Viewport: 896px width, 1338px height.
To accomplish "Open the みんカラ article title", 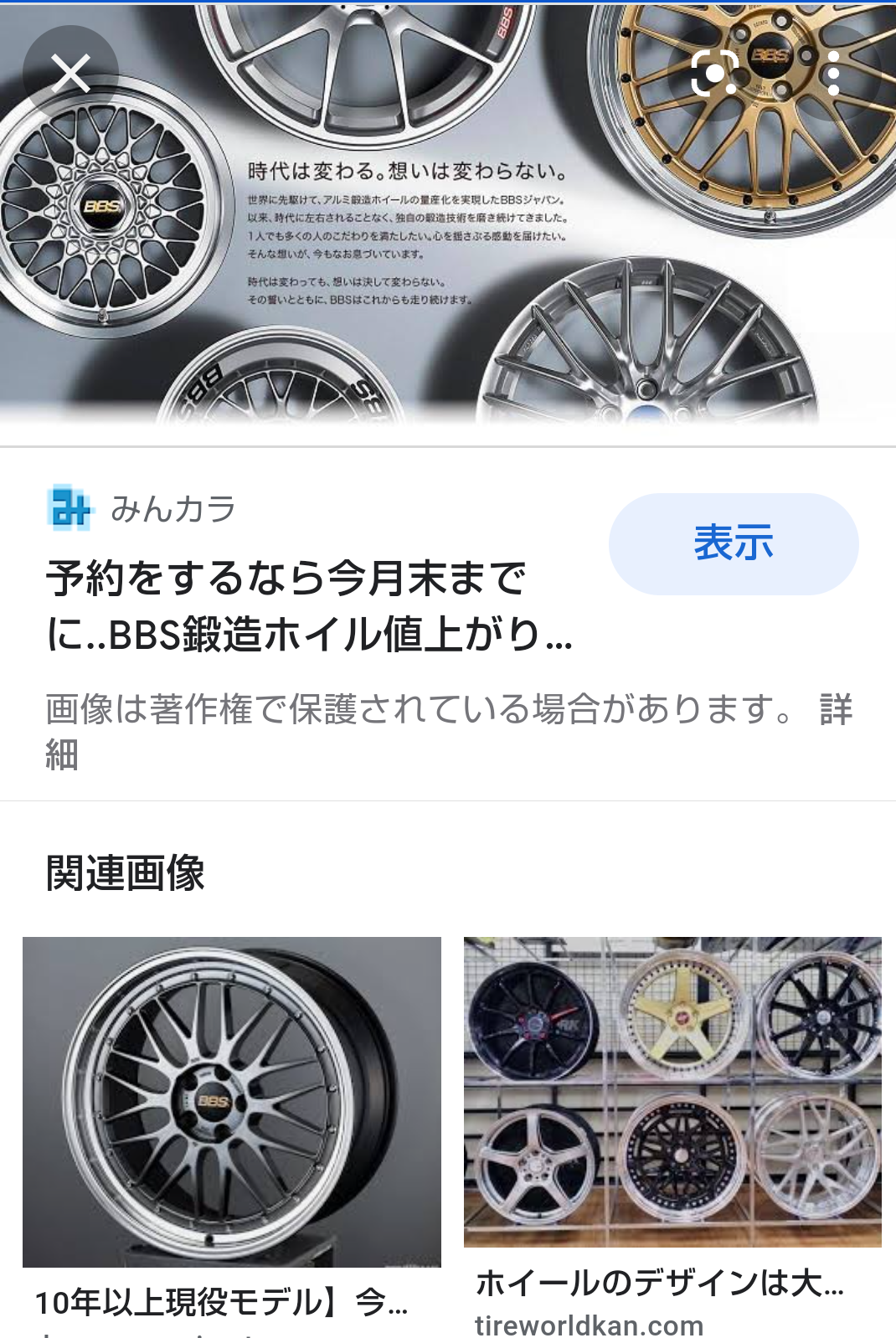I will click(310, 606).
